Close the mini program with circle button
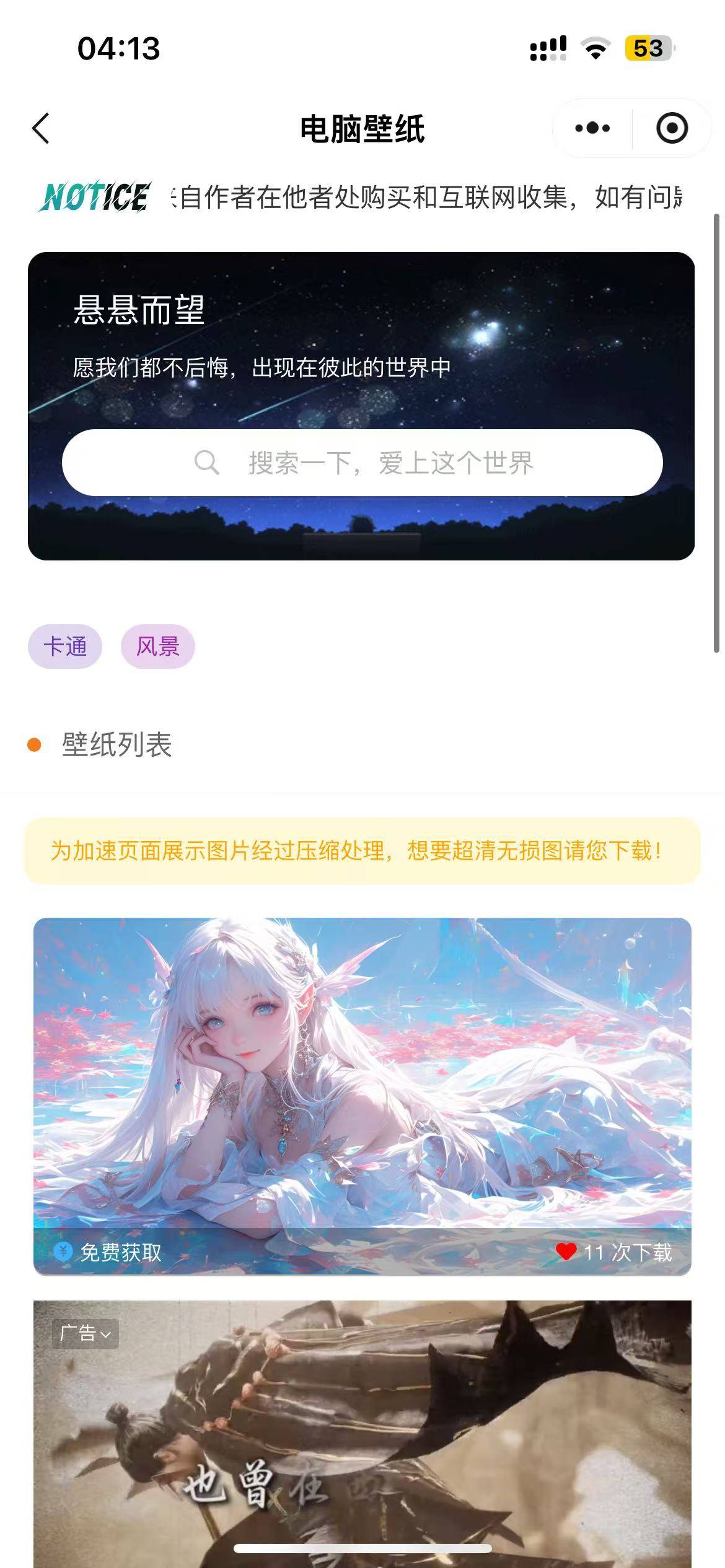The height and width of the screenshot is (1568, 725). tap(672, 128)
